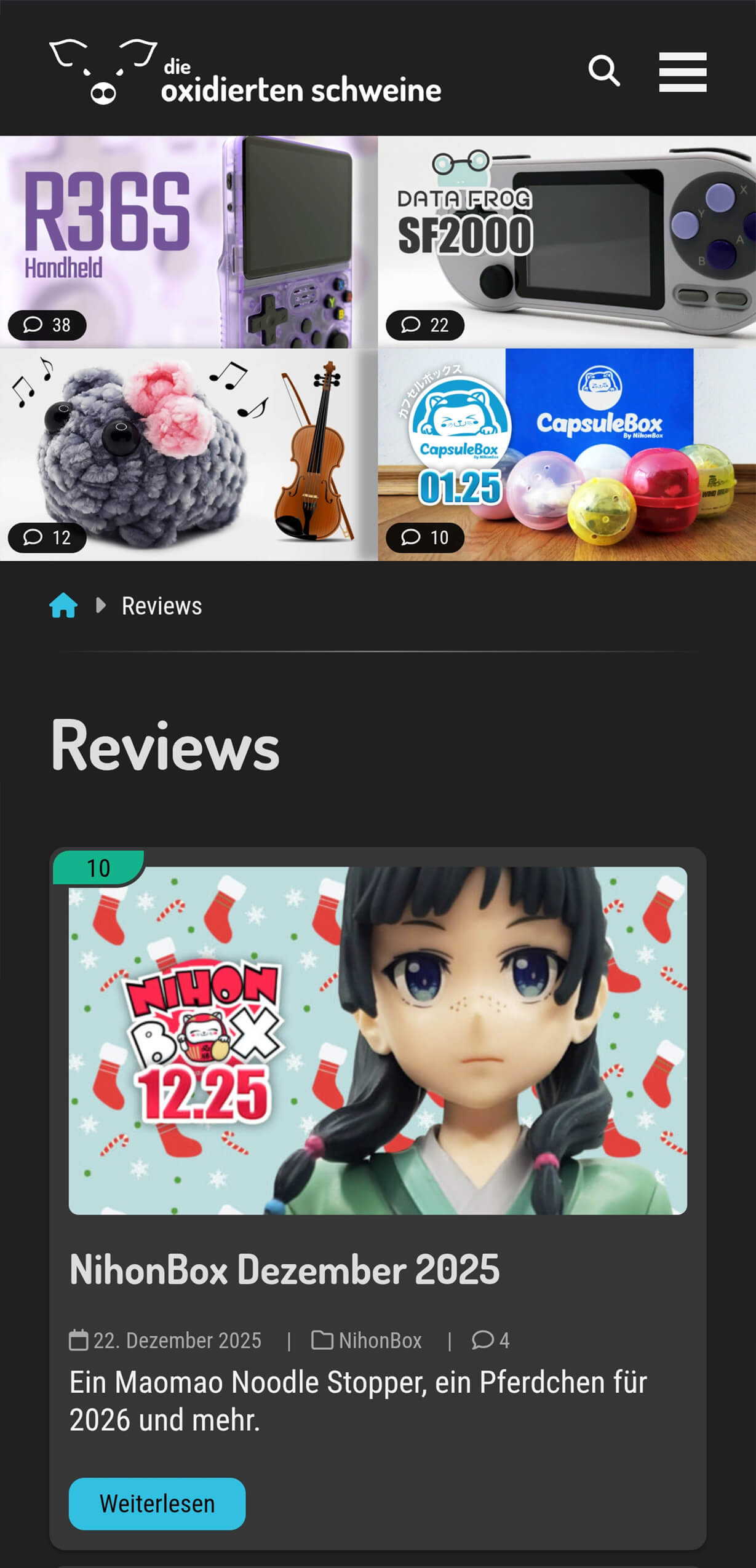The width and height of the screenshot is (756, 1568).
Task: Open the NihonBox 12.25 review image
Action: tap(378, 1040)
